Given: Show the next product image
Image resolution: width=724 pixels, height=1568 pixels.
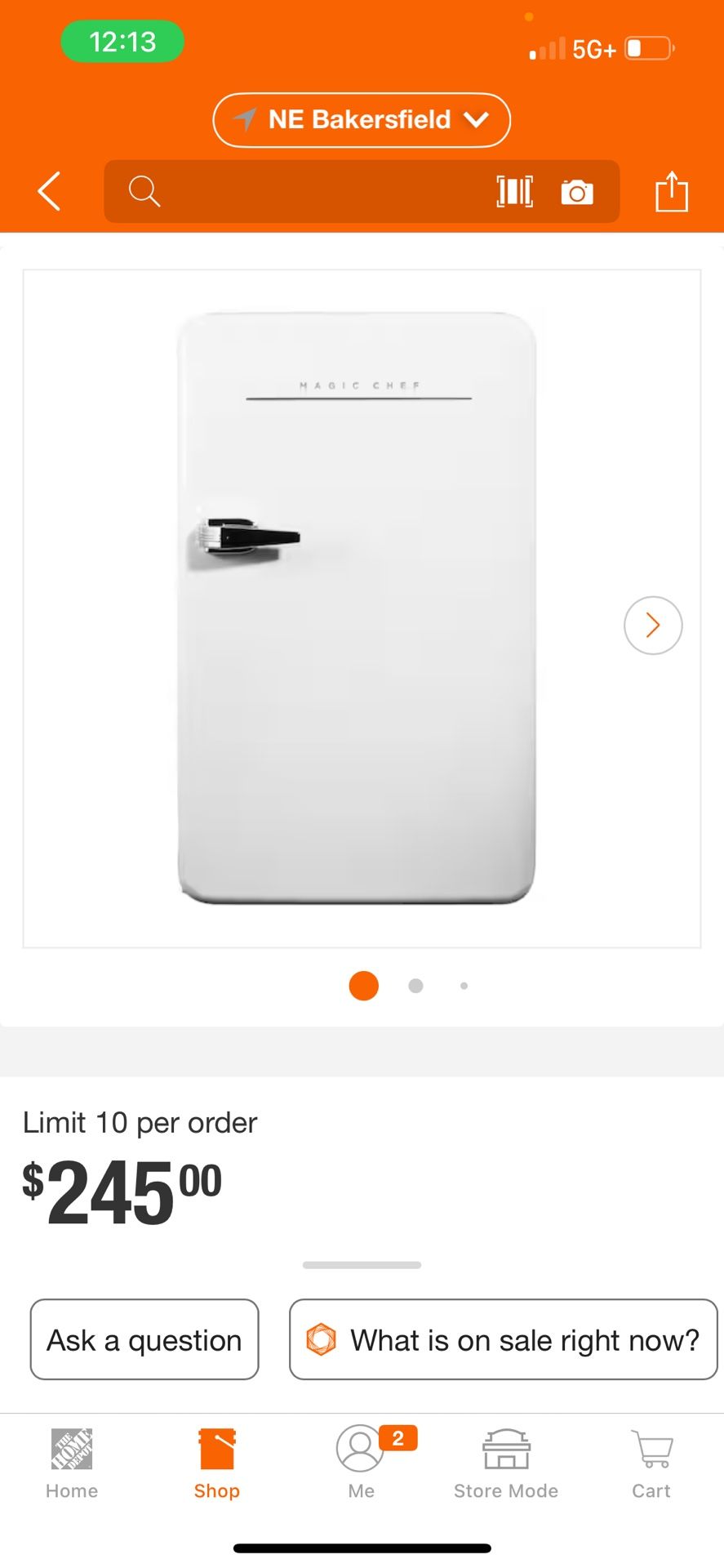Looking at the screenshot, I should pyautogui.click(x=653, y=626).
